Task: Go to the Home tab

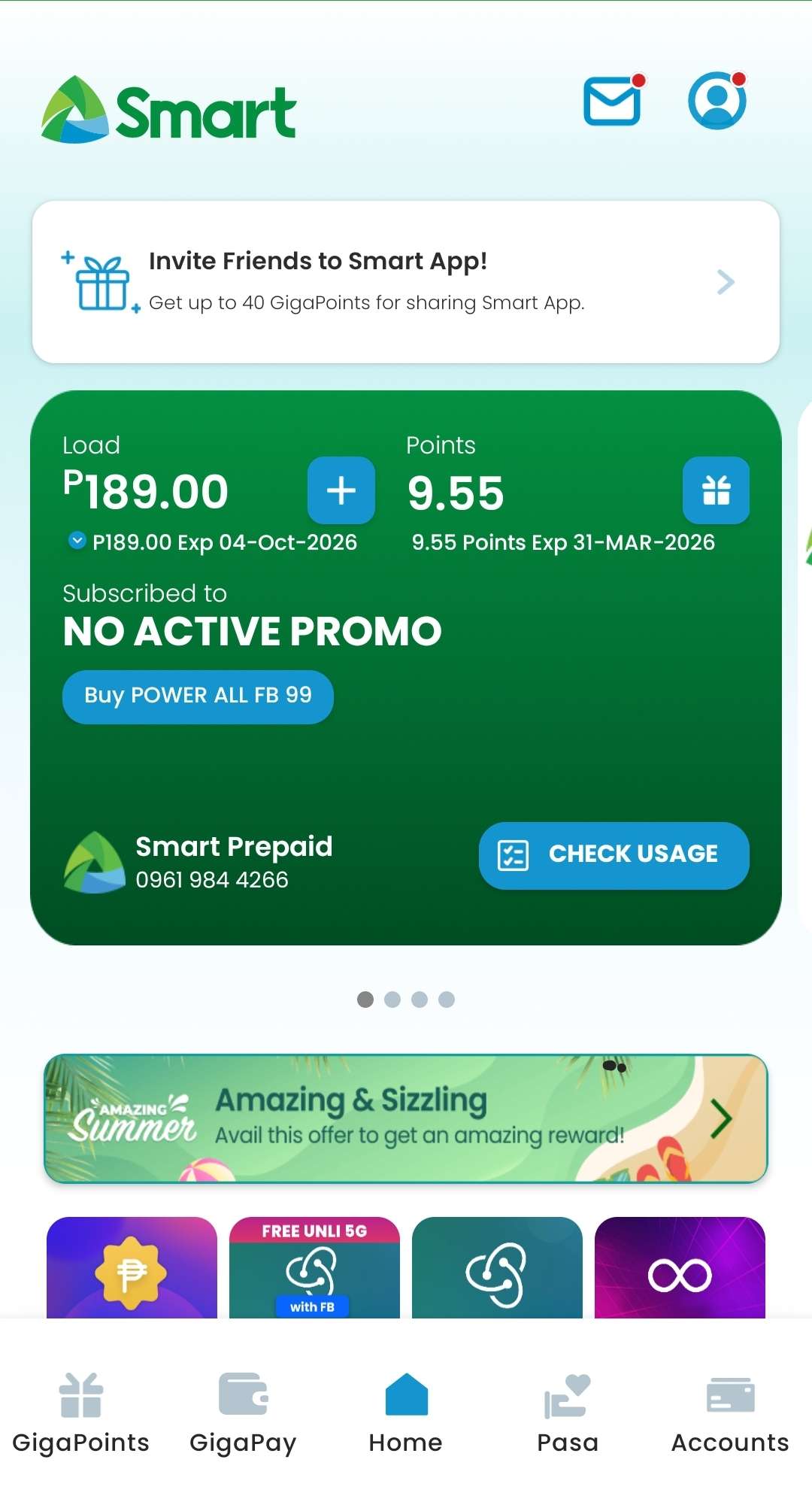Action: point(405,1412)
